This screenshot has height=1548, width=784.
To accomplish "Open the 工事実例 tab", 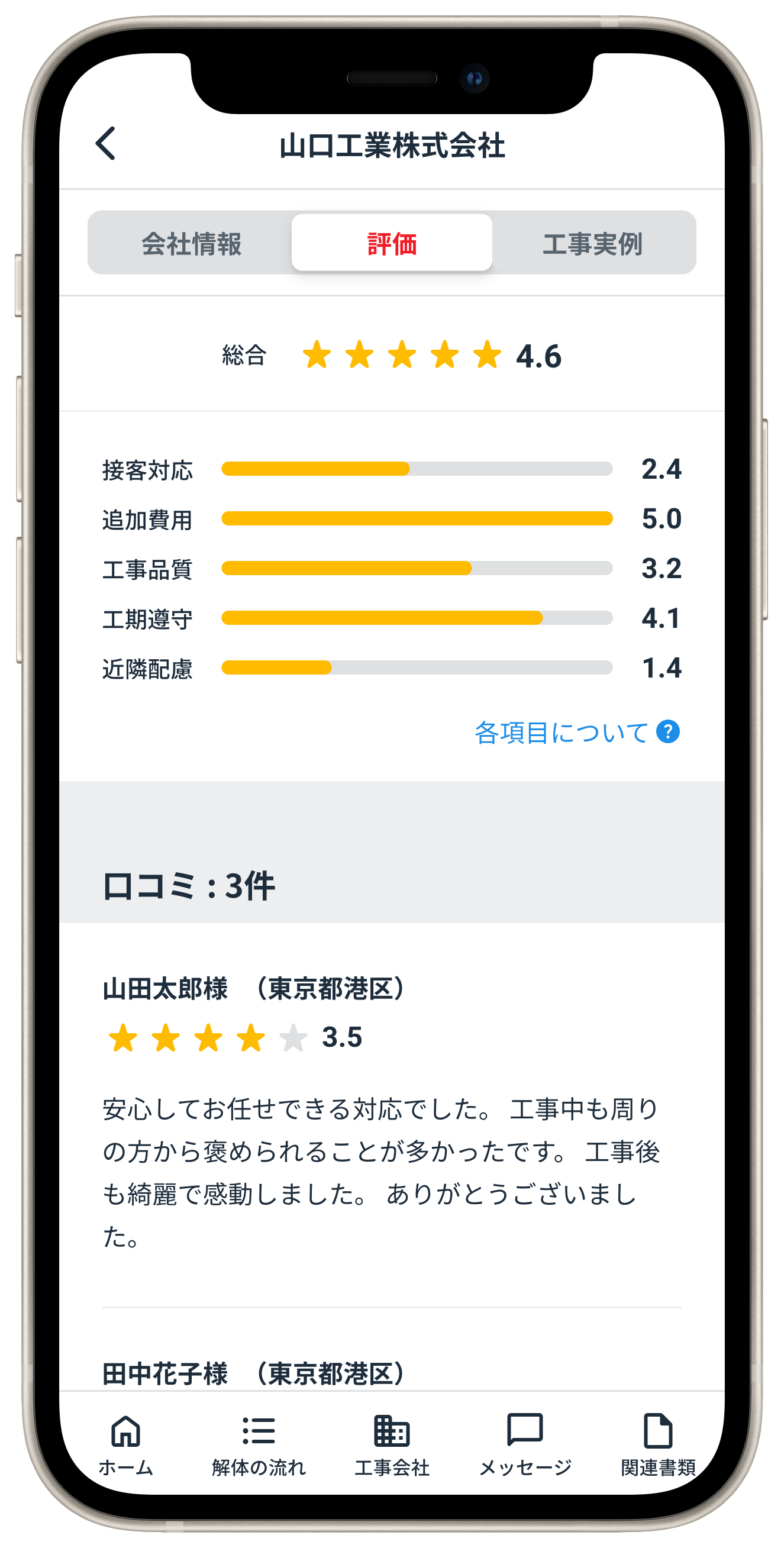I will [x=592, y=243].
